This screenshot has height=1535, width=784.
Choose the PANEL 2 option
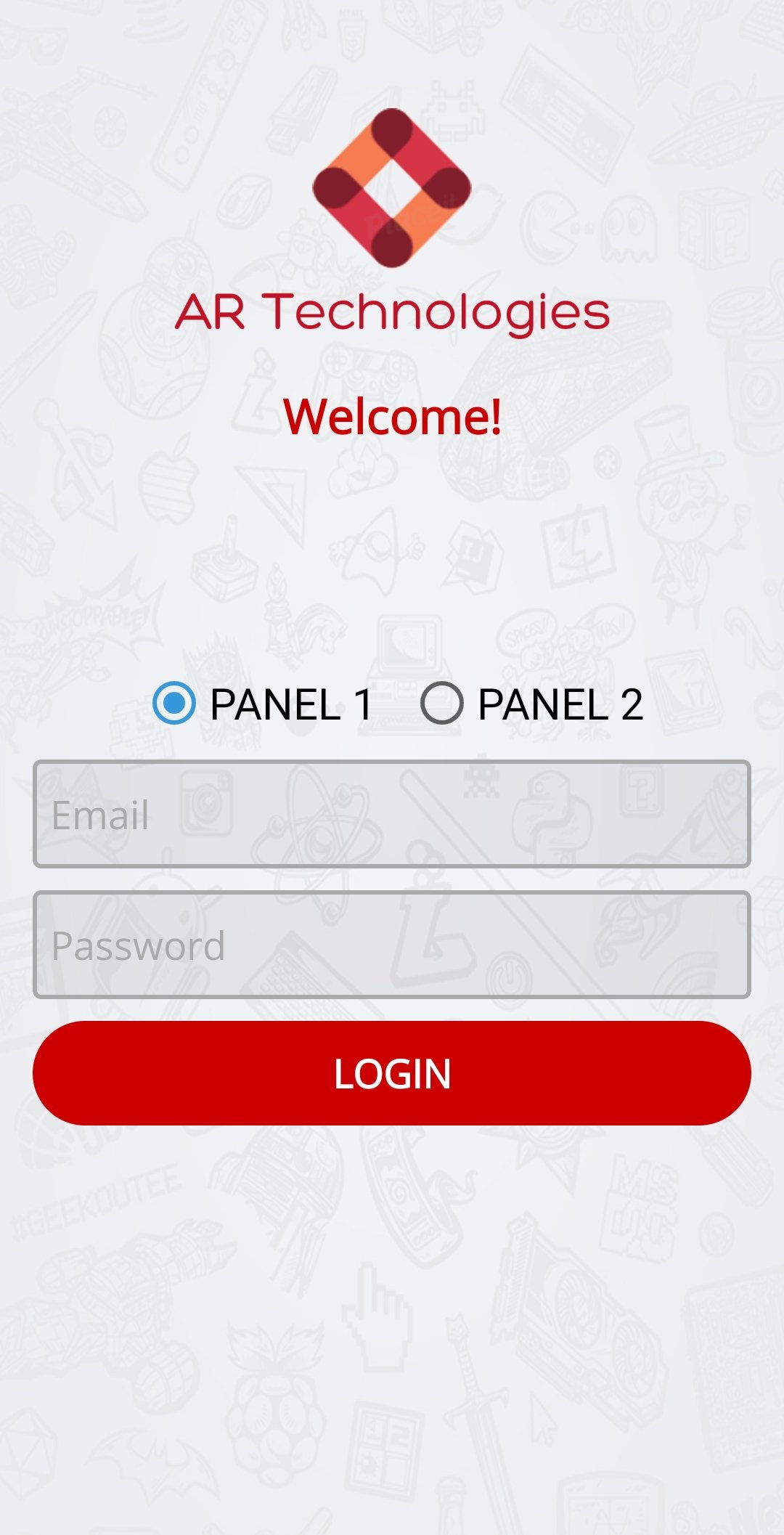[x=442, y=703]
